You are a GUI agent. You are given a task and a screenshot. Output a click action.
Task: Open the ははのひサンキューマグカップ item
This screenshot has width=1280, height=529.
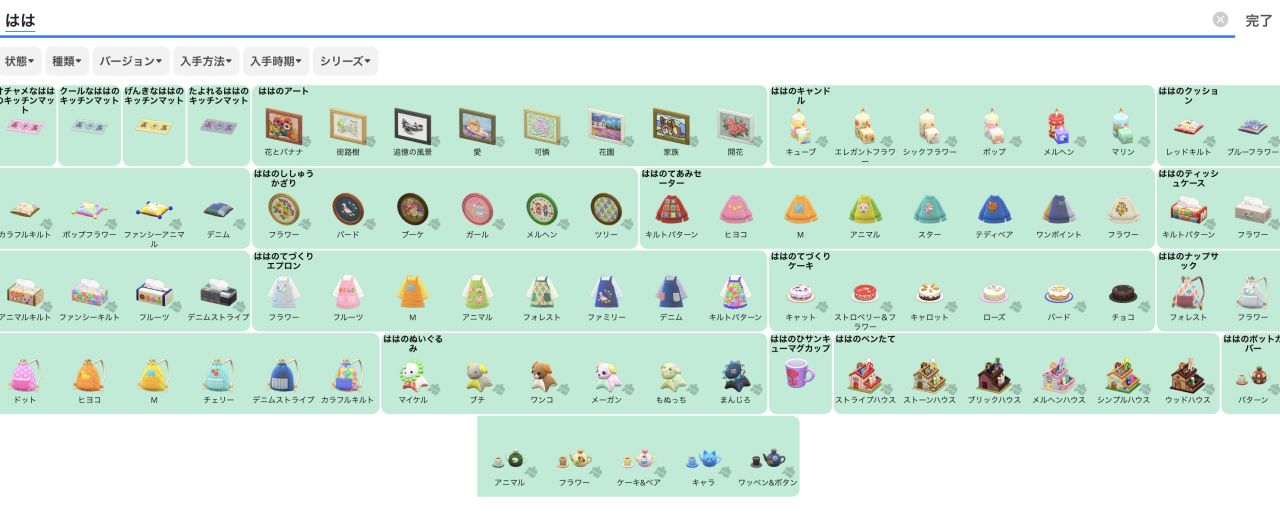point(800,376)
